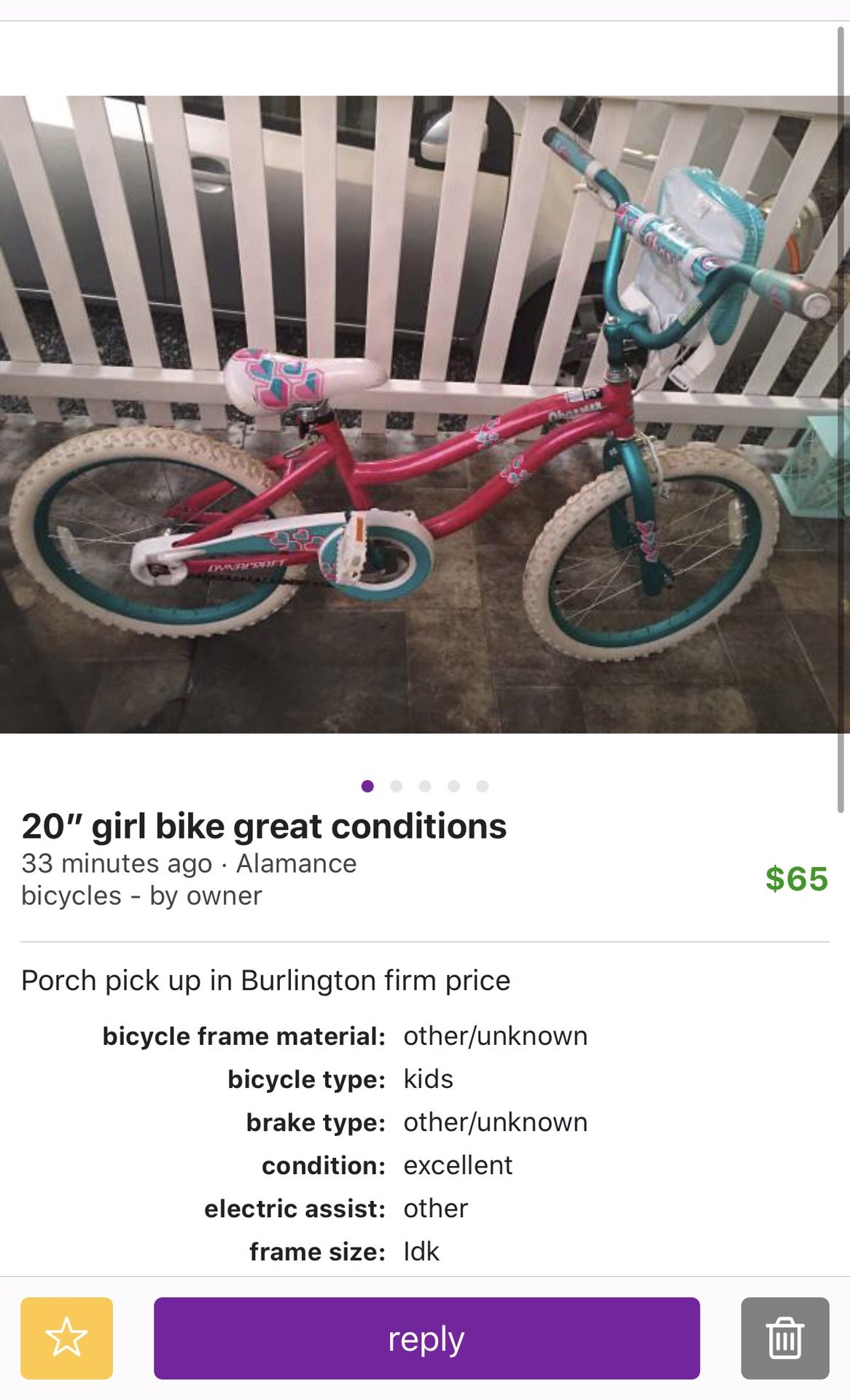Click the electric assist value "other"

pyautogui.click(x=434, y=1208)
